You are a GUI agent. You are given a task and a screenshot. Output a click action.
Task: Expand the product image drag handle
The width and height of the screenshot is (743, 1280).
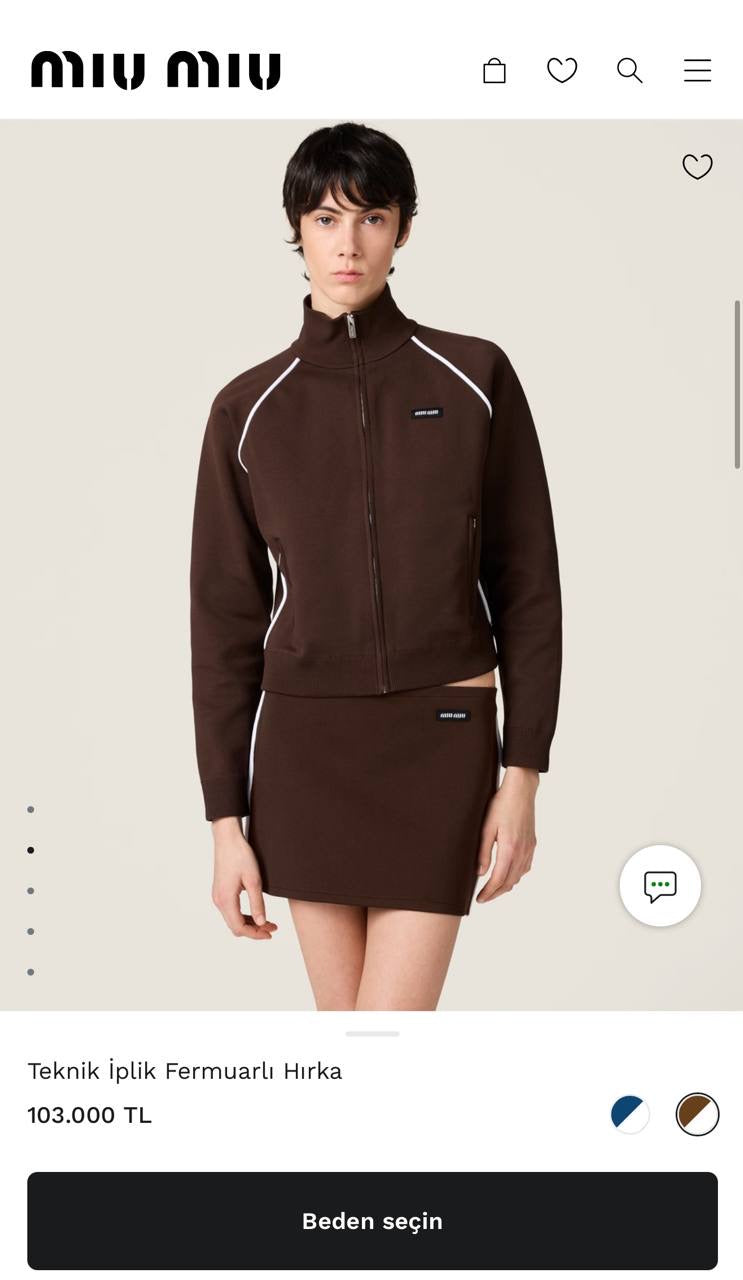pos(371,1035)
